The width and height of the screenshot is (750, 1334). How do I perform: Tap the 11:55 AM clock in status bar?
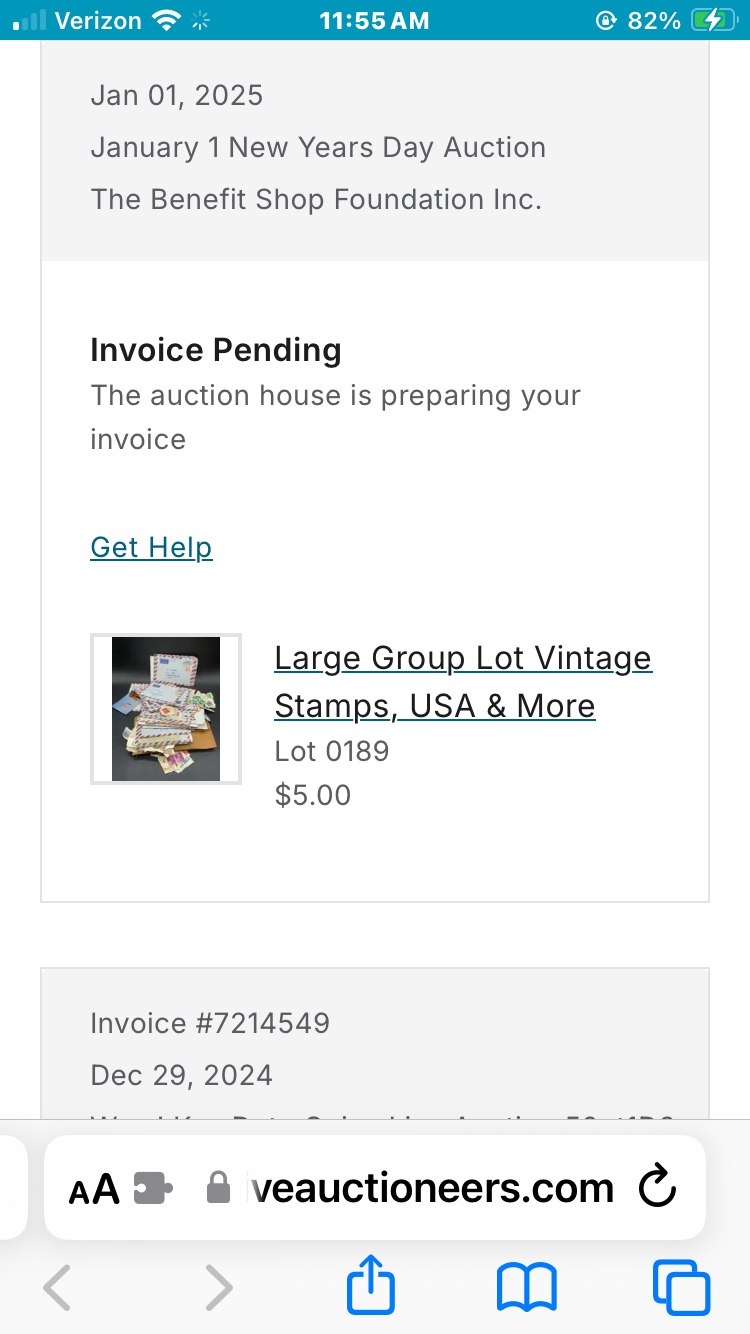[375, 20]
